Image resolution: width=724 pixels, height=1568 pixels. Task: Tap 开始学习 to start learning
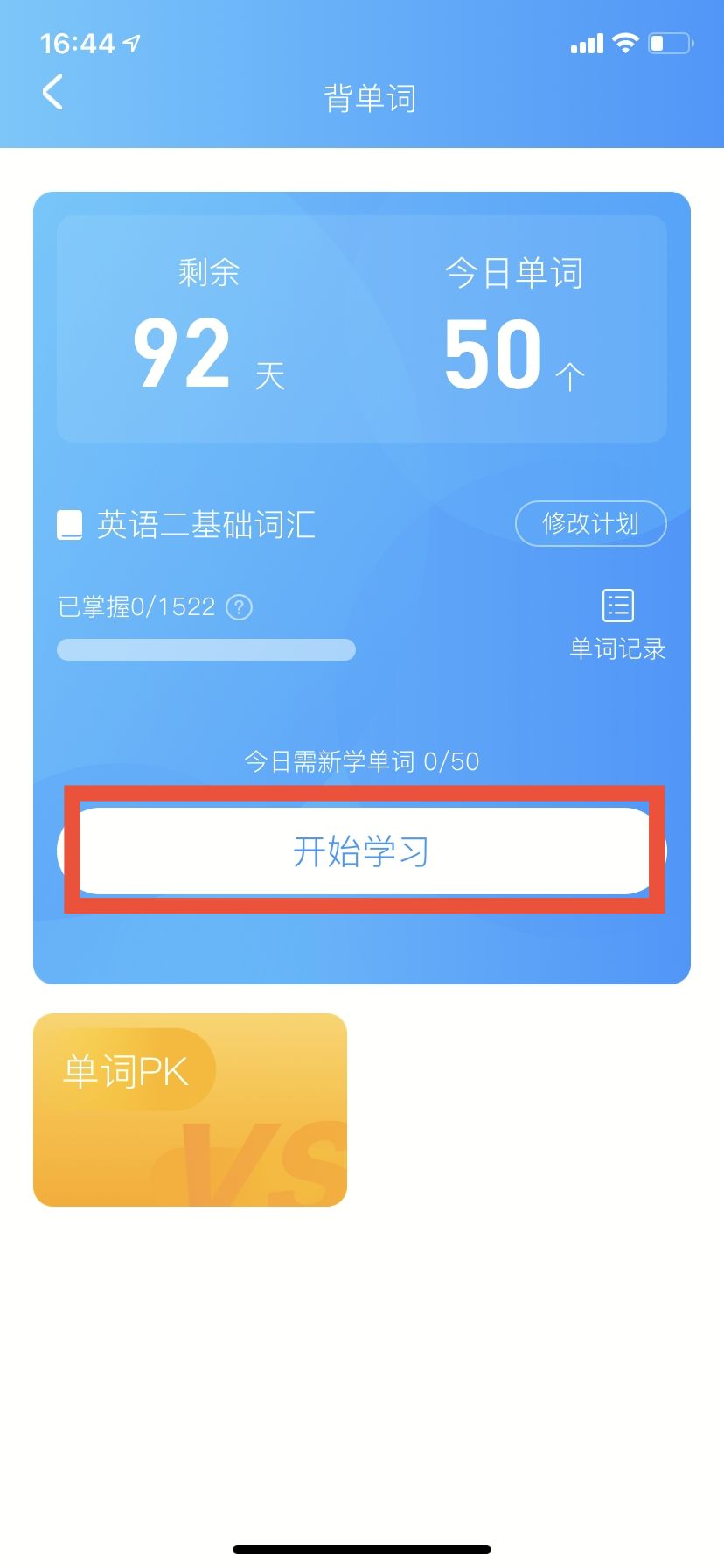362,850
